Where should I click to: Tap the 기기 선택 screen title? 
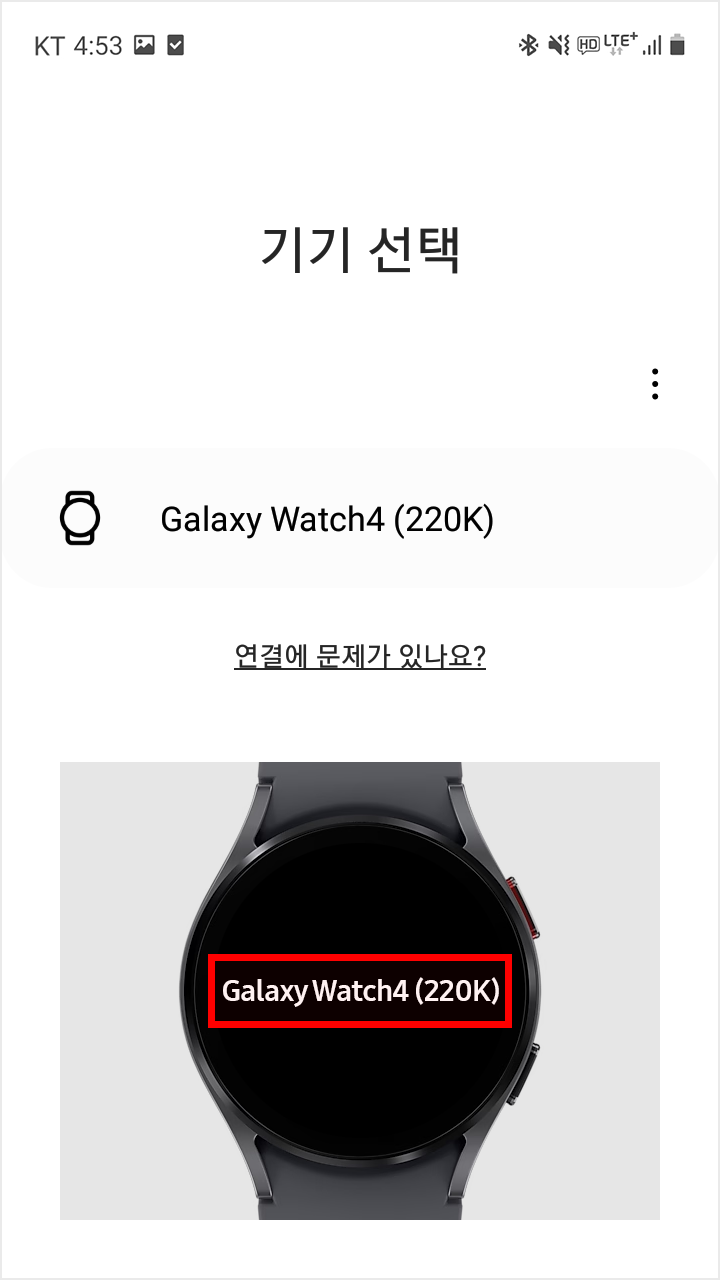[x=360, y=247]
